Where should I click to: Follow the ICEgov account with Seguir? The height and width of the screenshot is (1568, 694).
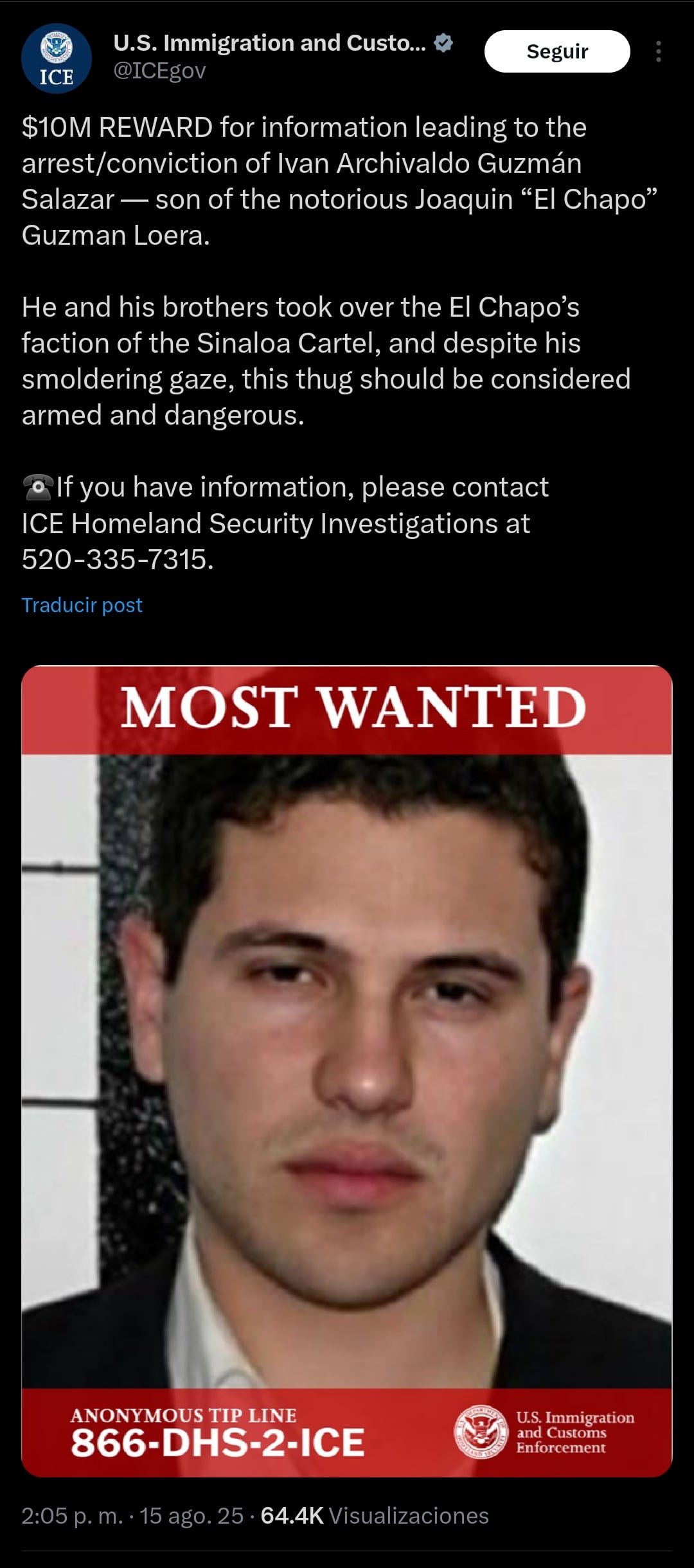[x=556, y=51]
